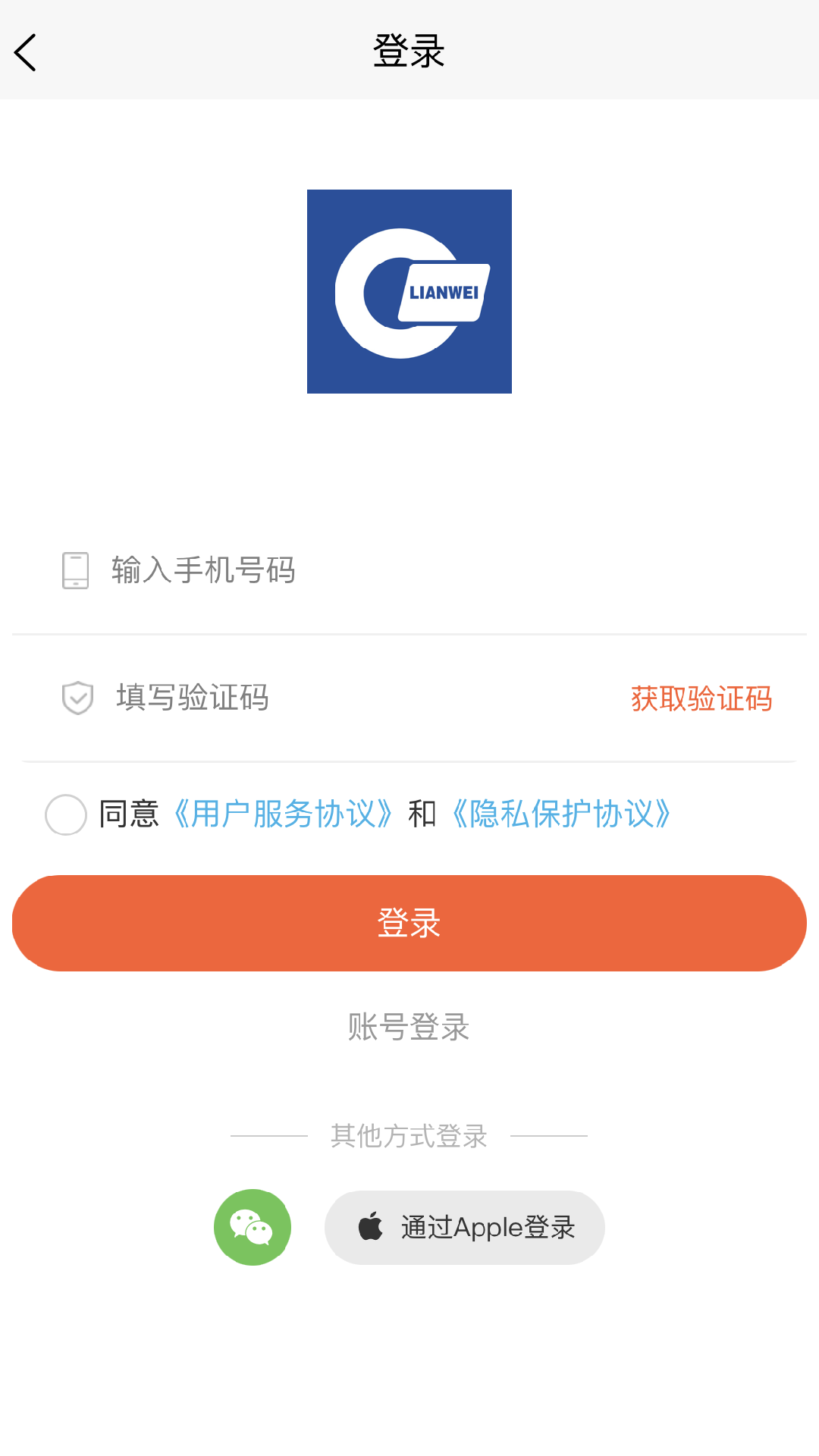Check the agreement consent circle

(x=66, y=814)
